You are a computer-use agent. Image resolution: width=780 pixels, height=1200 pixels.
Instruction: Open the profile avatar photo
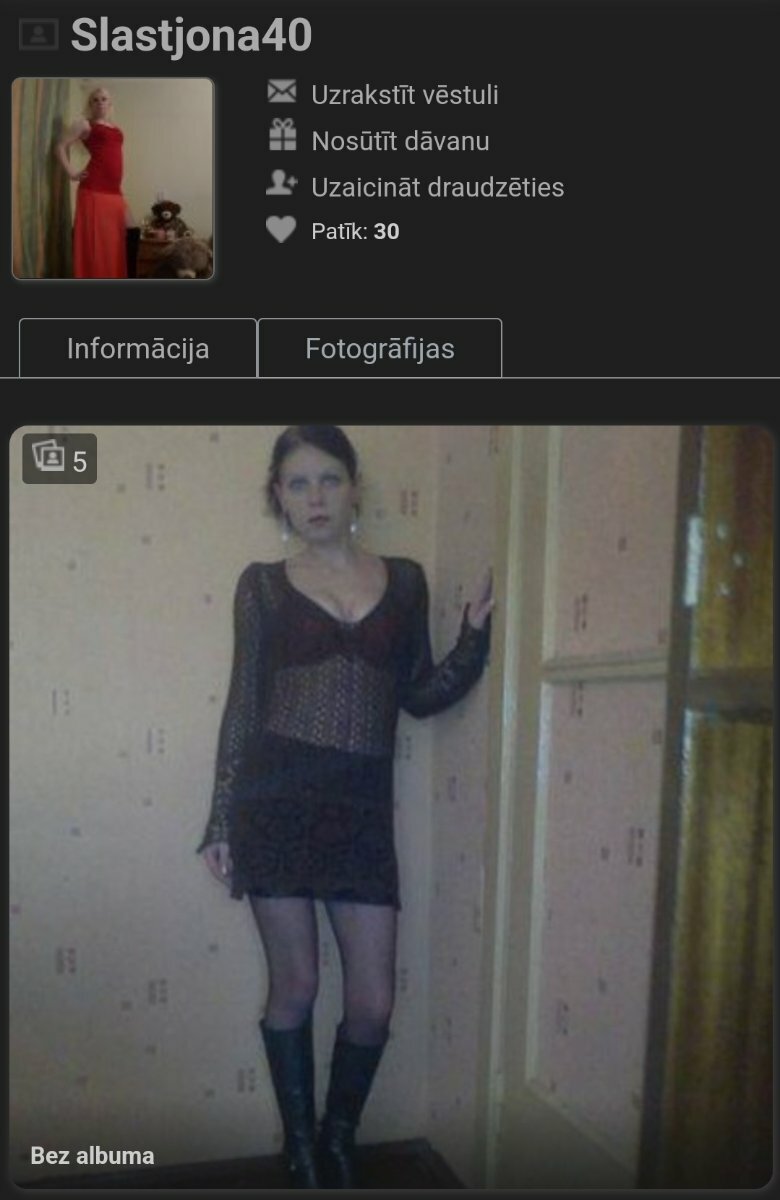(112, 178)
